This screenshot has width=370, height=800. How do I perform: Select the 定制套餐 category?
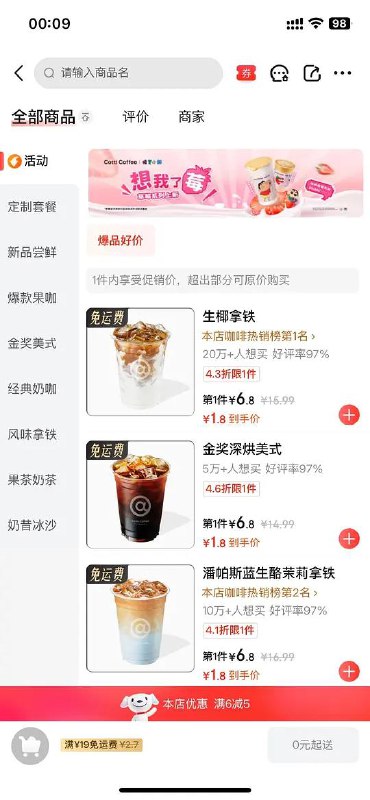tap(32, 207)
